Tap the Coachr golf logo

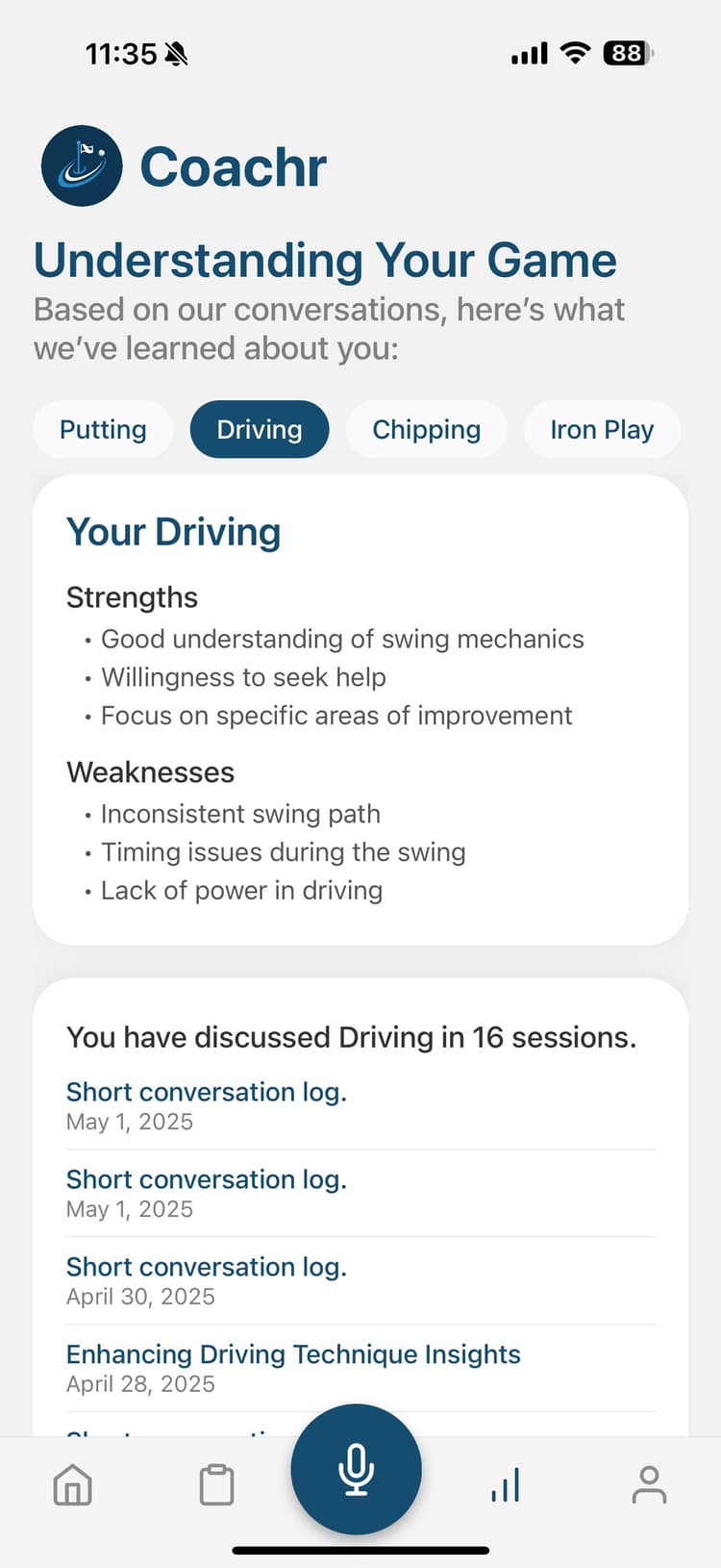pos(81,164)
